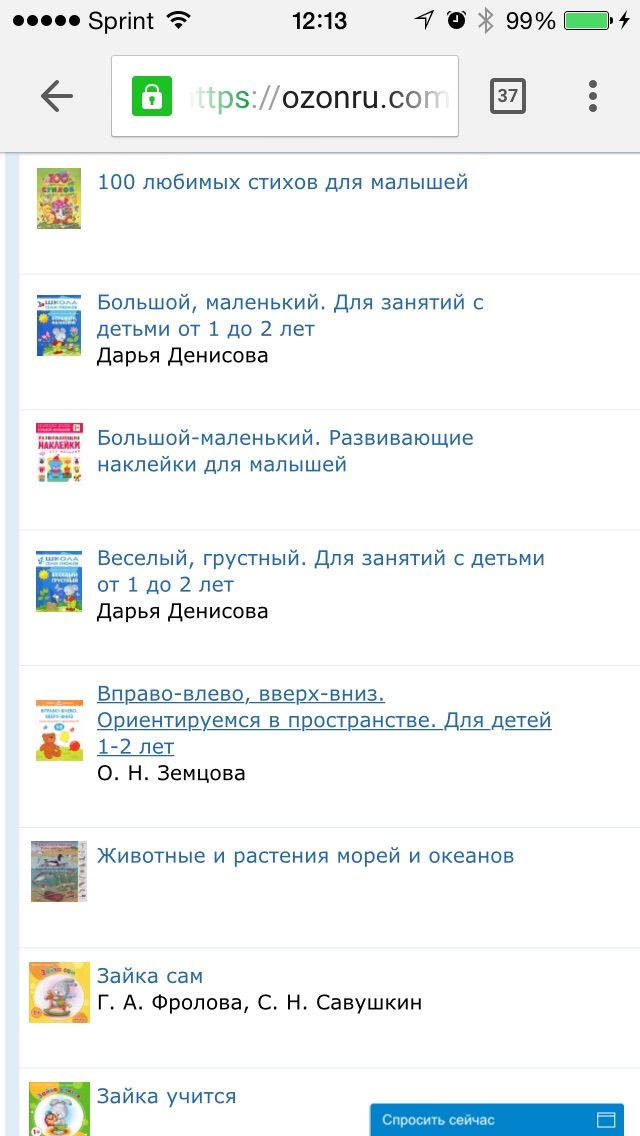Screen dimensions: 640x1136
Task: Open the tab switcher showing 37 tabs
Action: (x=508, y=96)
